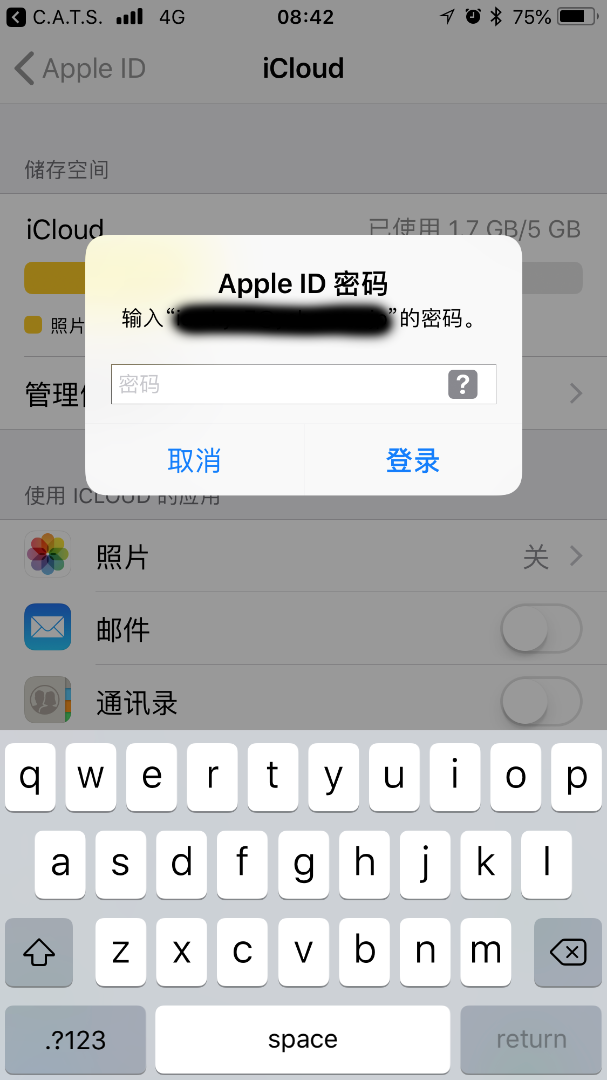The width and height of the screenshot is (607, 1080).
Task: Tap the backspace key on the keyboard
Action: pos(567,951)
